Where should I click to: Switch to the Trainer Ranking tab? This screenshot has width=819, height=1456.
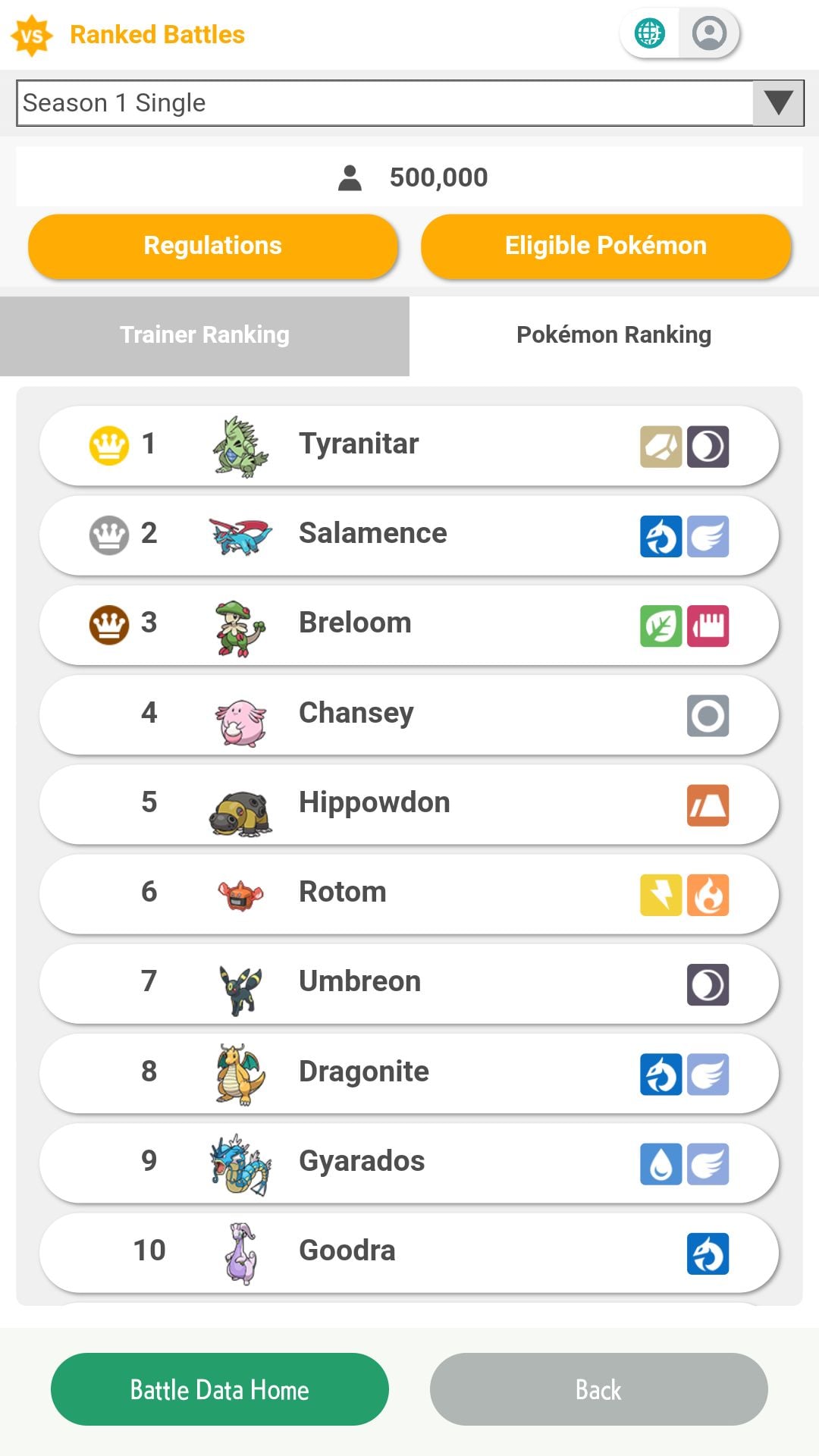205,335
